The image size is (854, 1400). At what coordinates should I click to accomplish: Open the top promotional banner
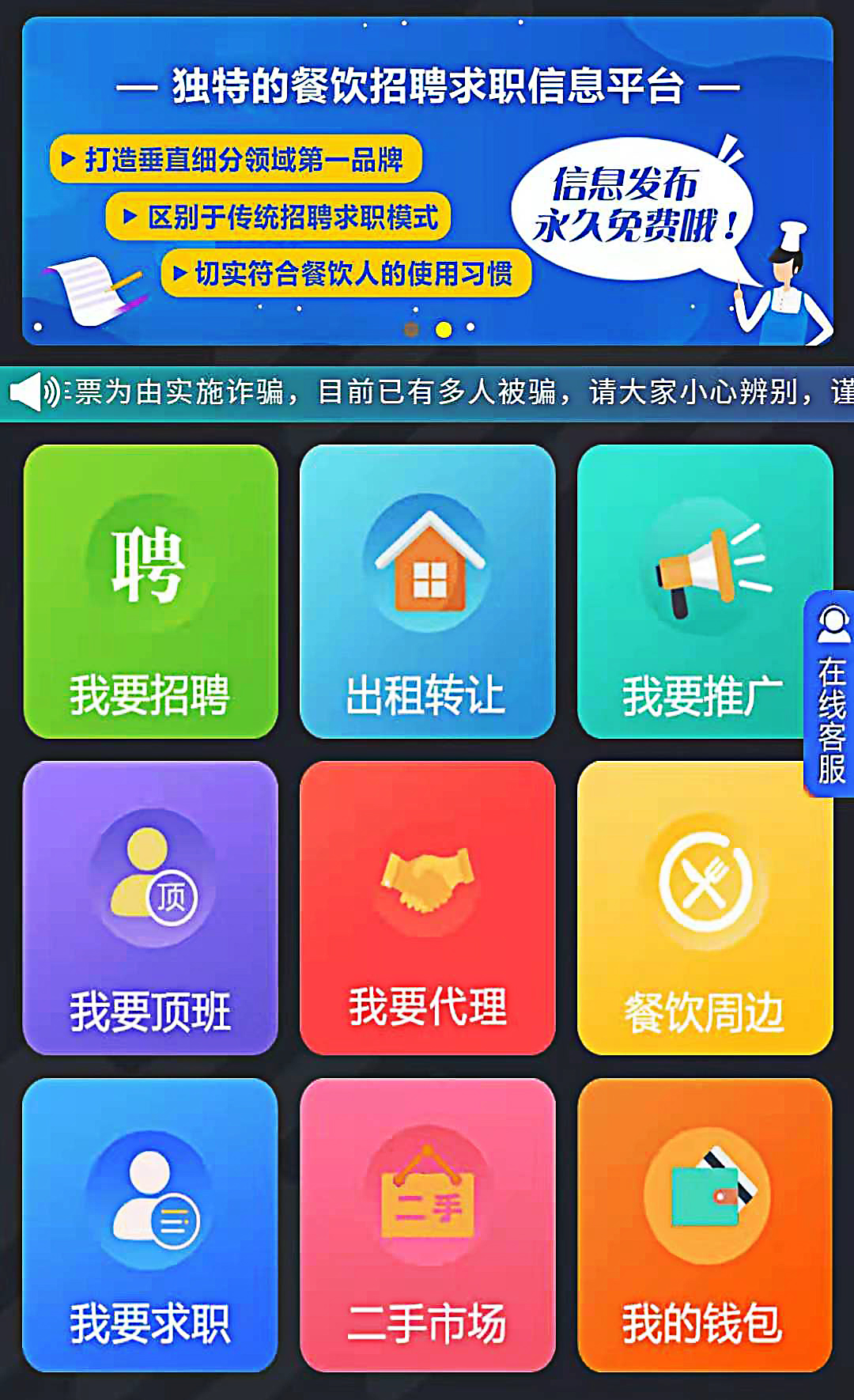(427, 182)
